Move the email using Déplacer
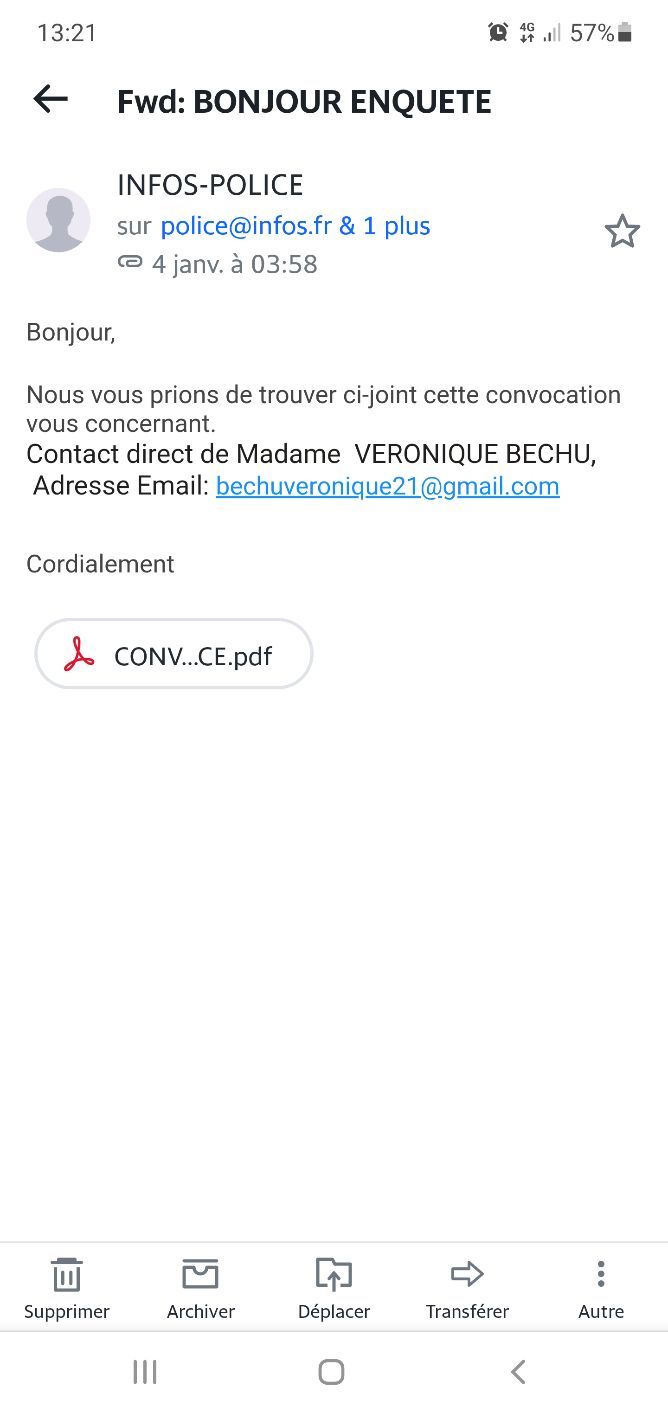Viewport: 668px width, 1410px height. click(334, 1289)
